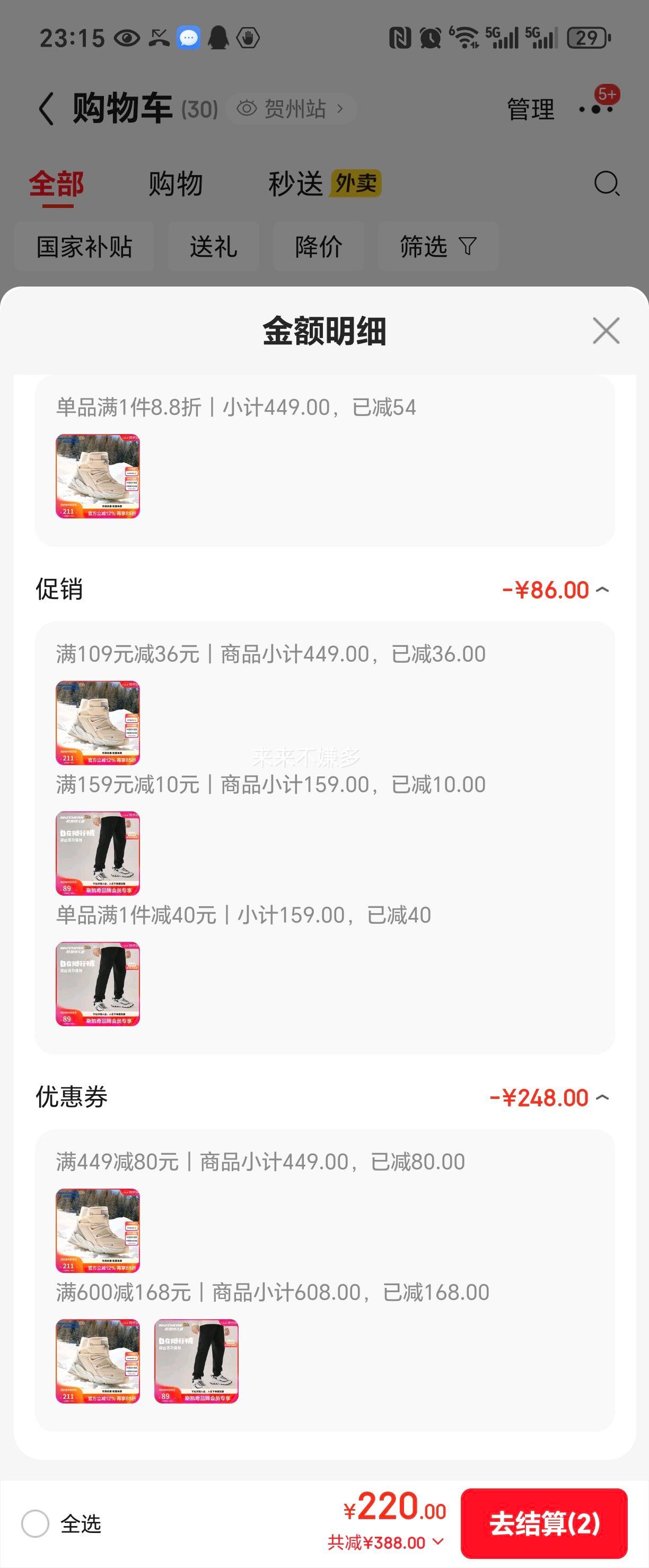Viewport: 649px width, 1568px height.
Task: Close the 金额明细 panel
Action: click(x=606, y=331)
